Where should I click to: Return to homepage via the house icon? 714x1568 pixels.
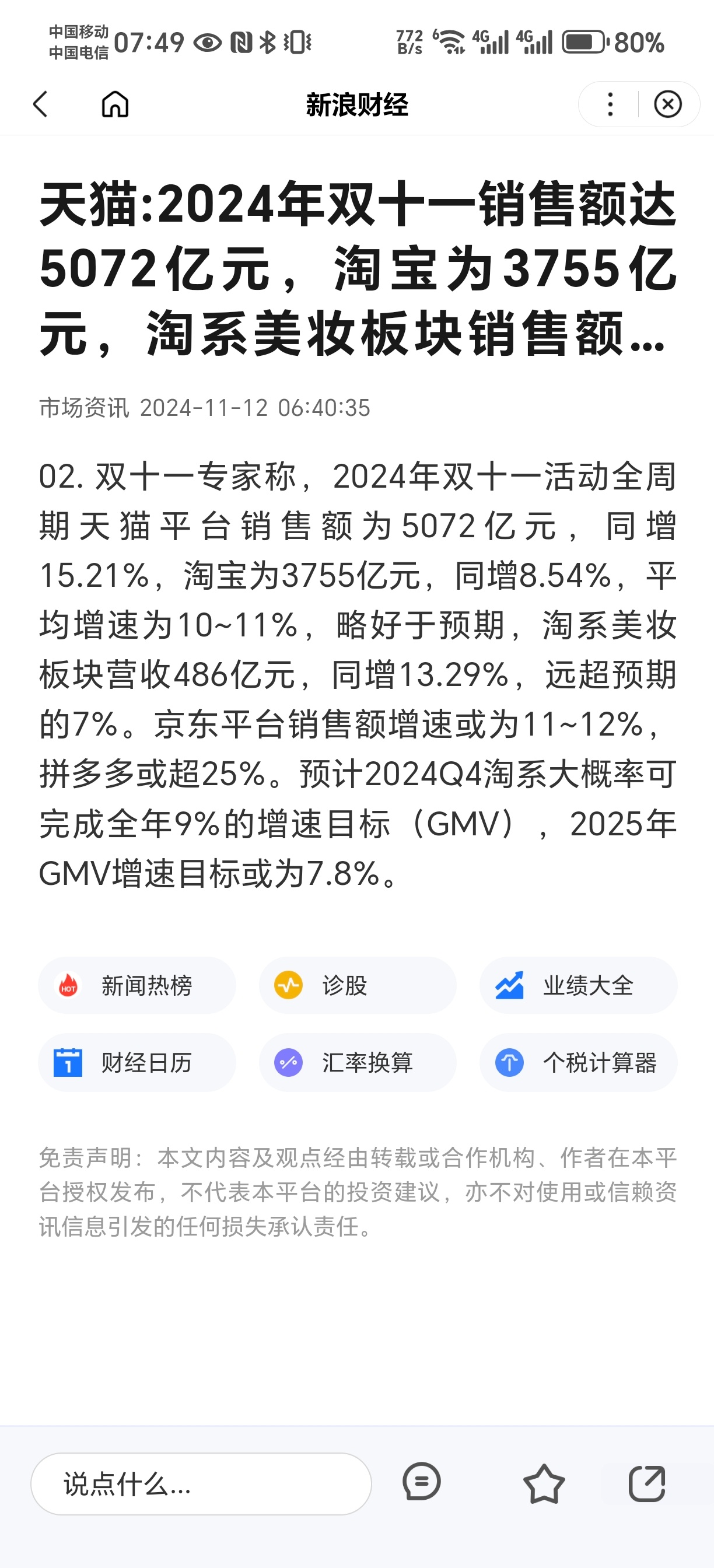coord(117,104)
